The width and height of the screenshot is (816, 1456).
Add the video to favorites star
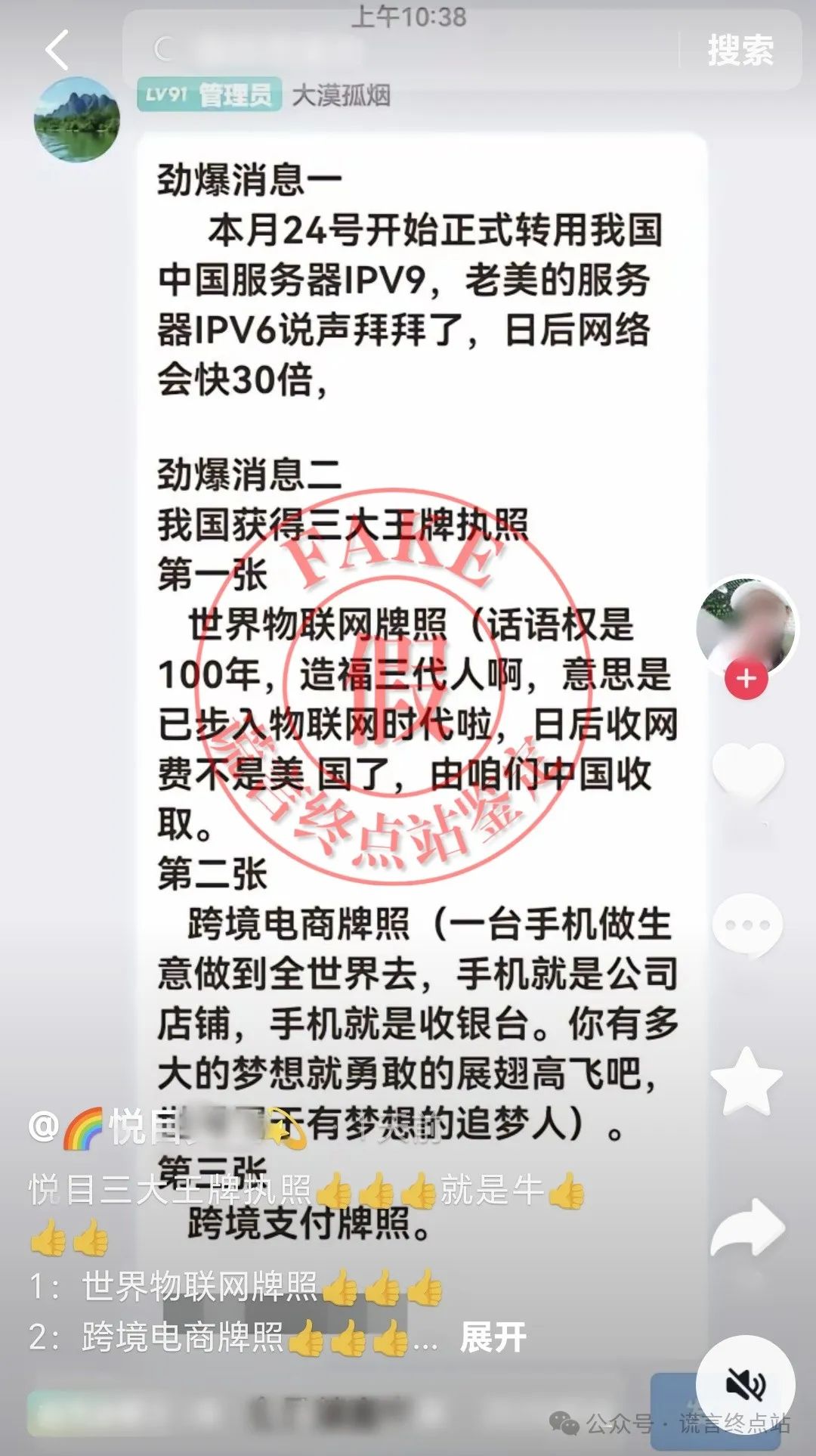tap(746, 1081)
